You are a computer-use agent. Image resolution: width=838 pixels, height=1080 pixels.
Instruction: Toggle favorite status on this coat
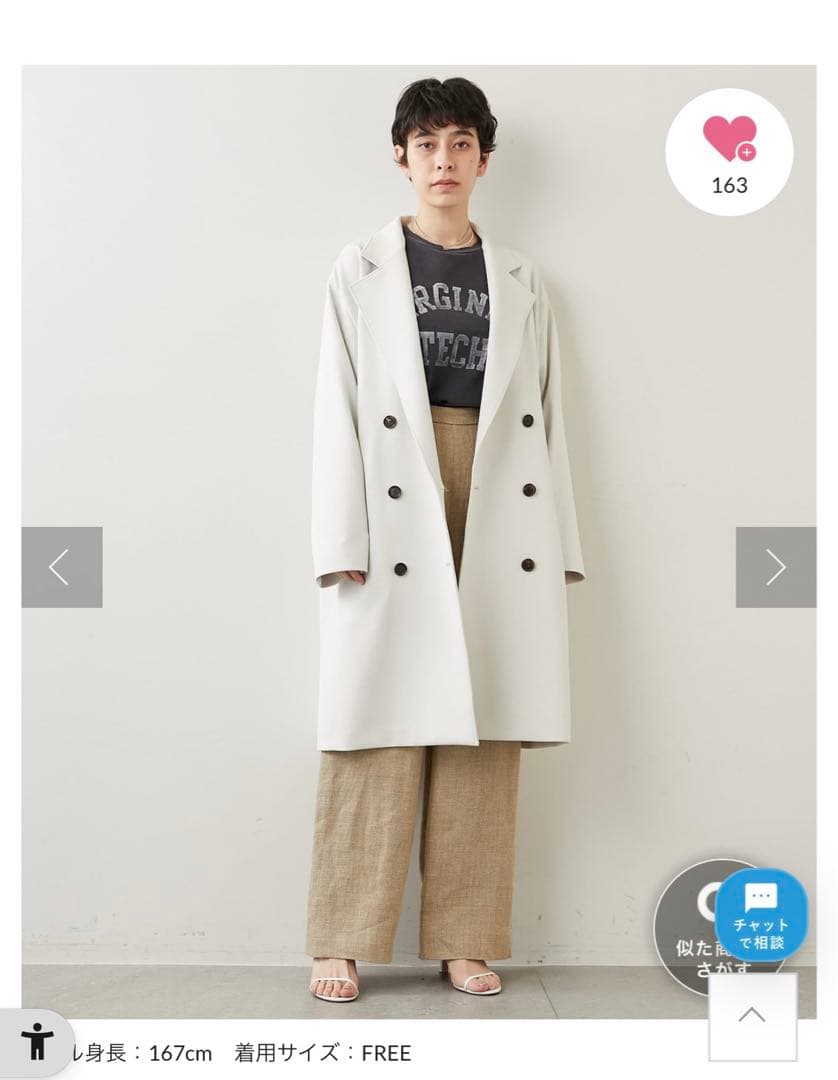pos(731,138)
